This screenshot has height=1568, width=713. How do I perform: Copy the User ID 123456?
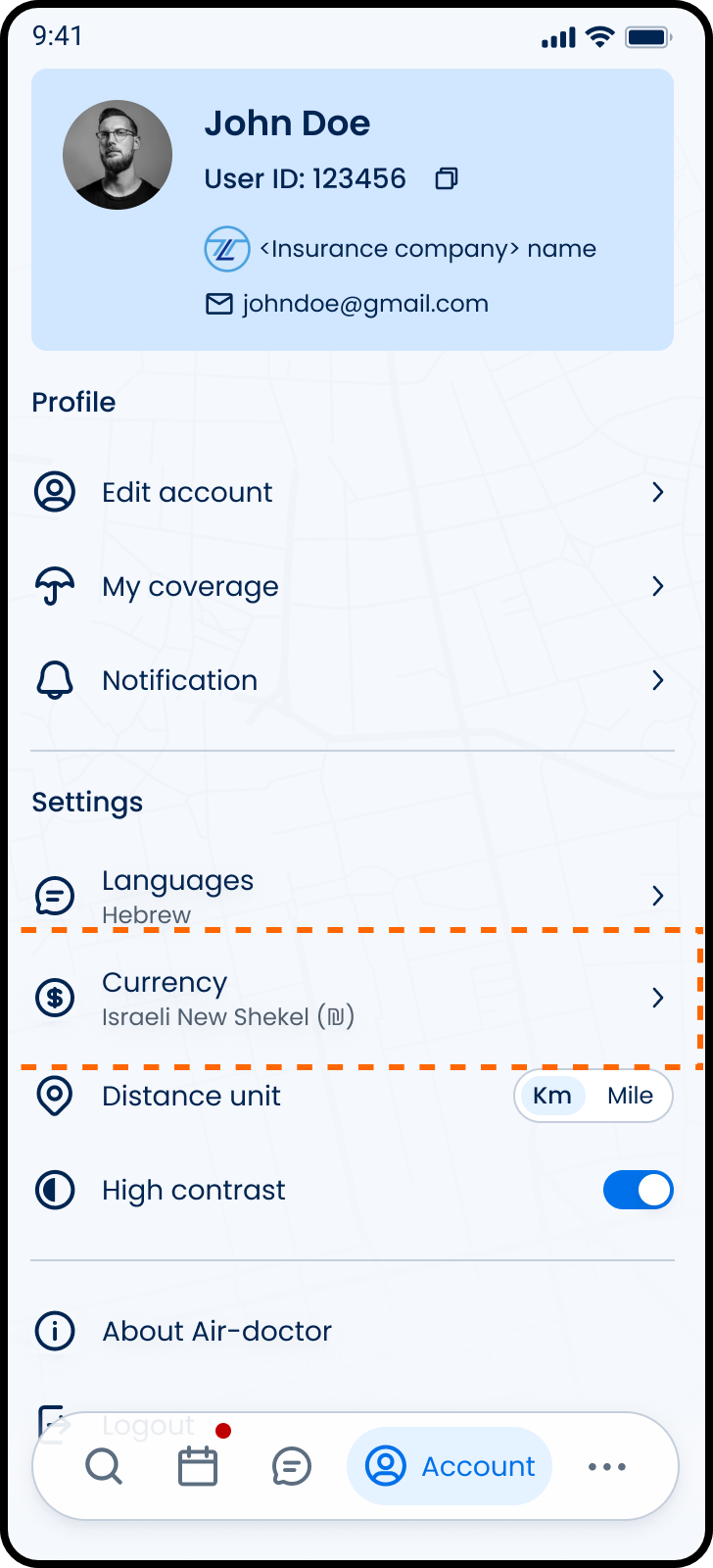click(x=447, y=178)
